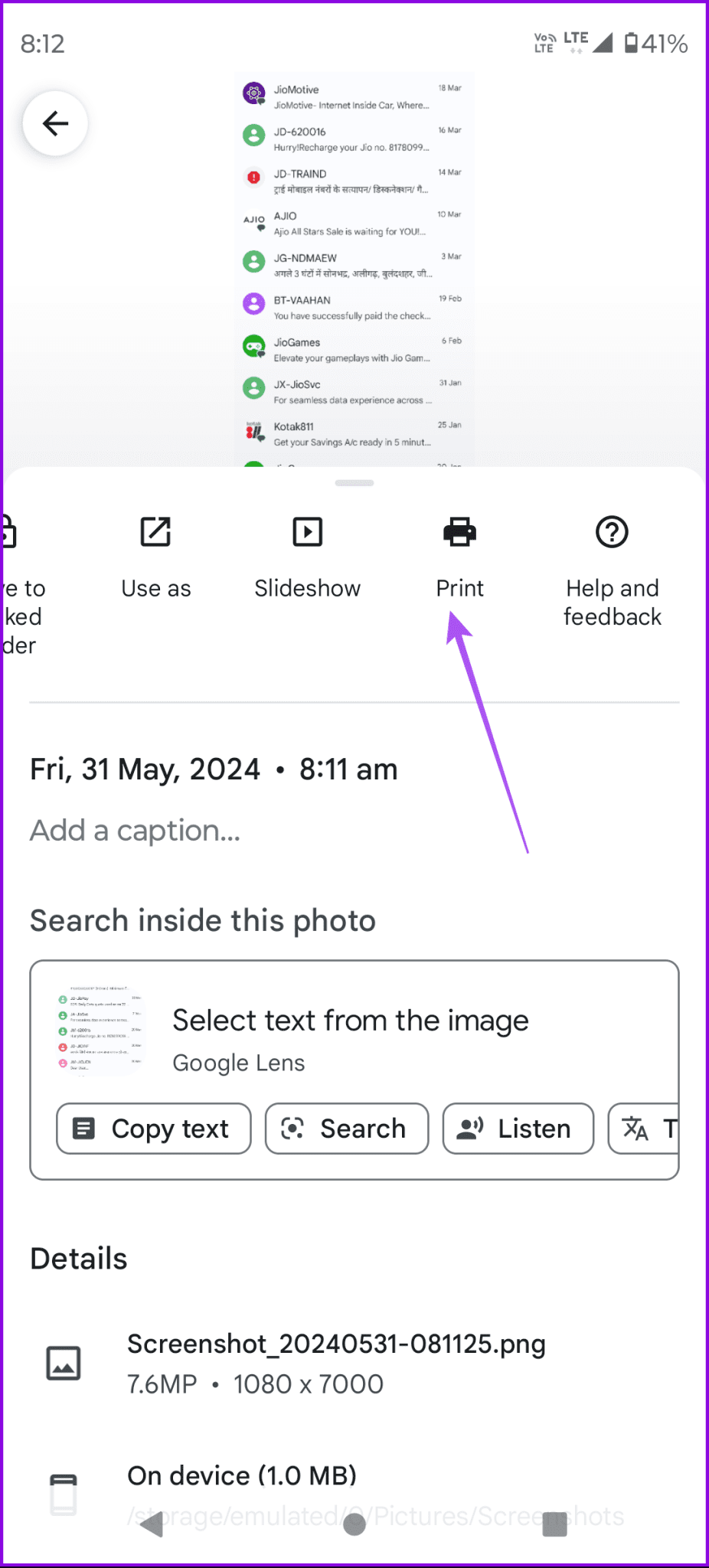The height and width of the screenshot is (1568, 709).
Task: Listen to text detected in the image
Action: click(518, 1128)
